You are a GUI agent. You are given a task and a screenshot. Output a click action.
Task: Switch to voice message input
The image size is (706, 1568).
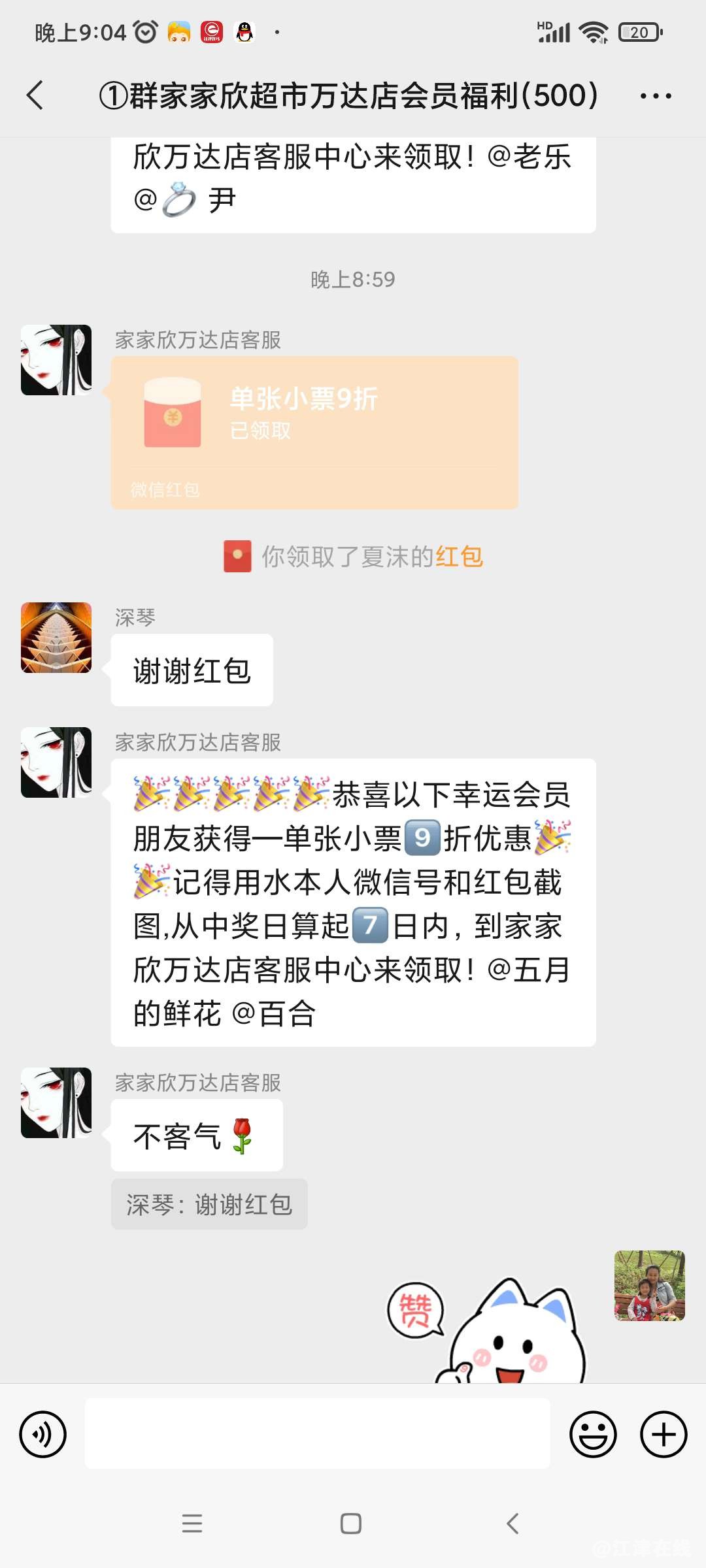point(43,1434)
